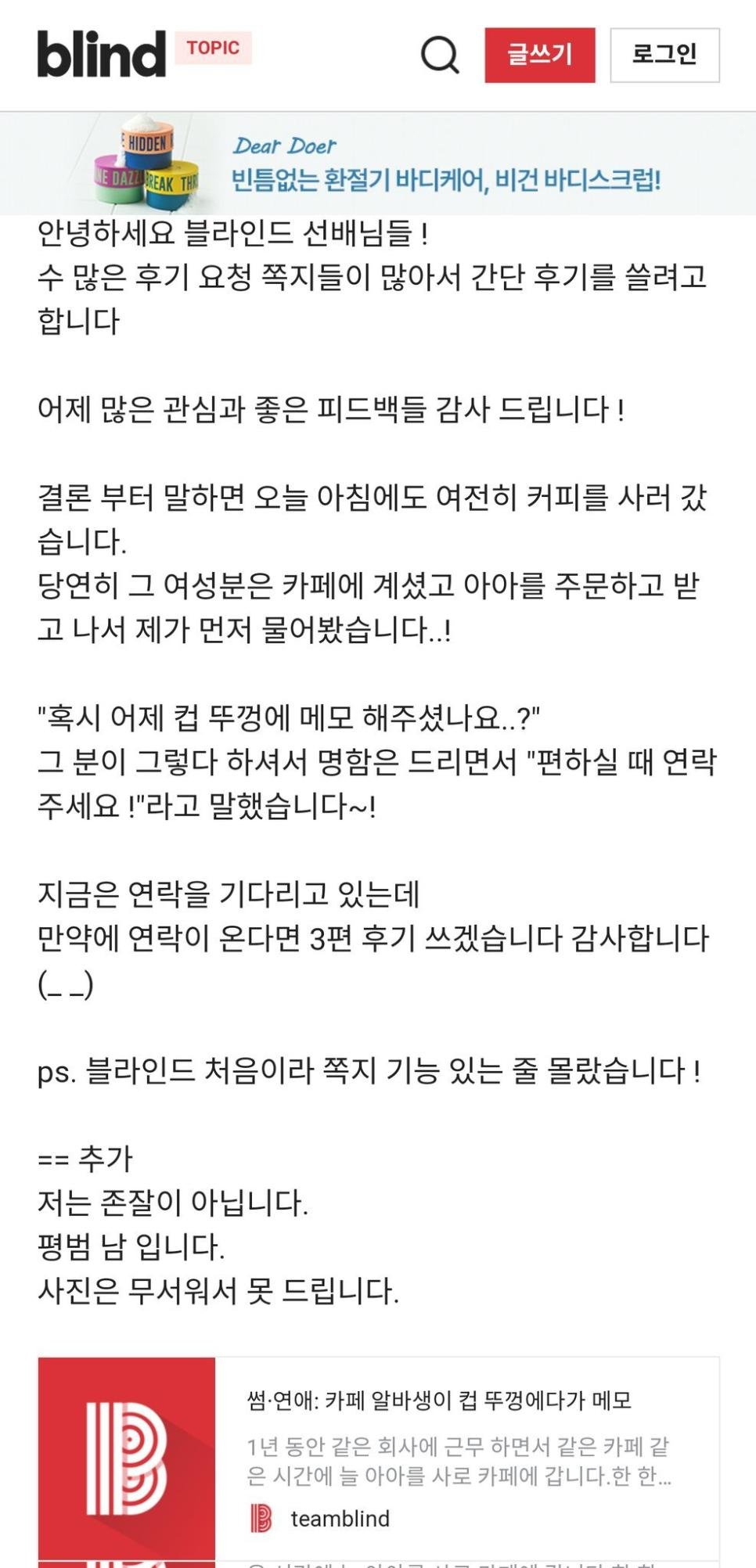Open the TOPIC section label
Screen dimensions: 756x1568
pyautogui.click(x=213, y=49)
